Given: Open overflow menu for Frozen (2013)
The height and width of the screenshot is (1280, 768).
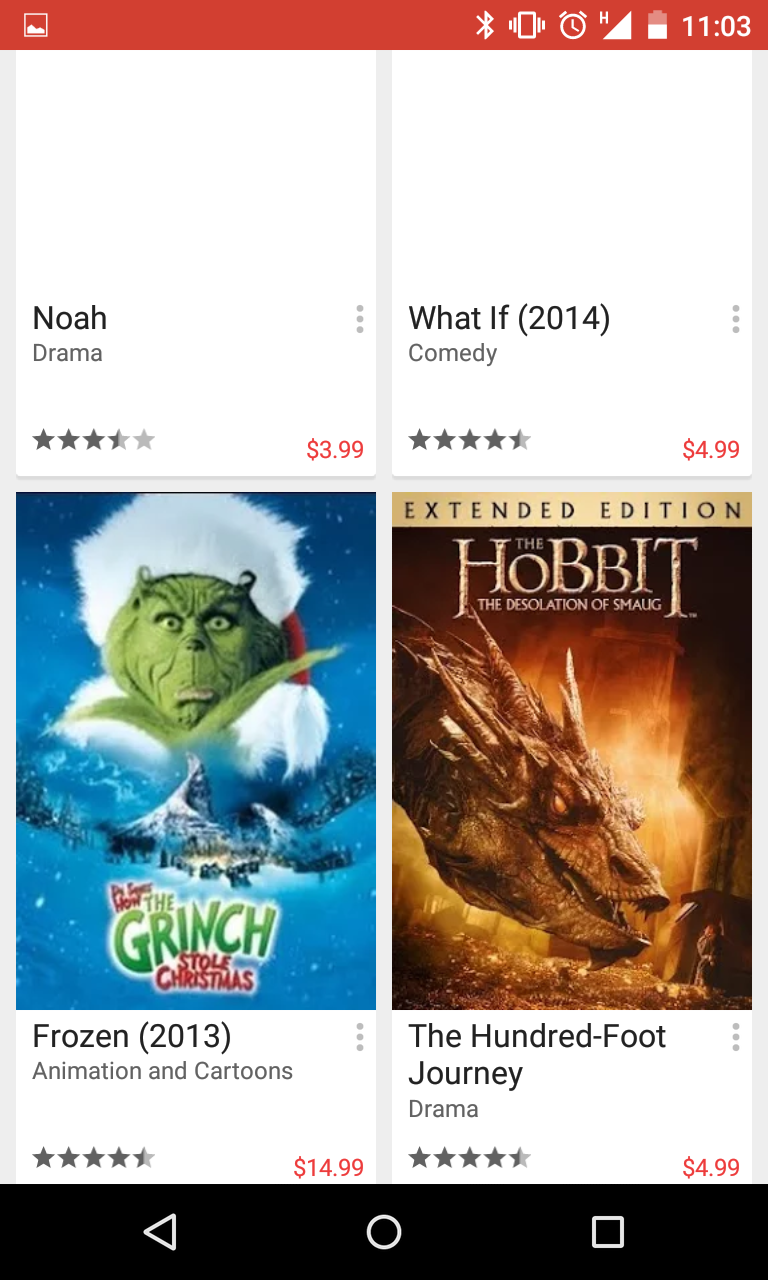Looking at the screenshot, I should coord(359,1037).
